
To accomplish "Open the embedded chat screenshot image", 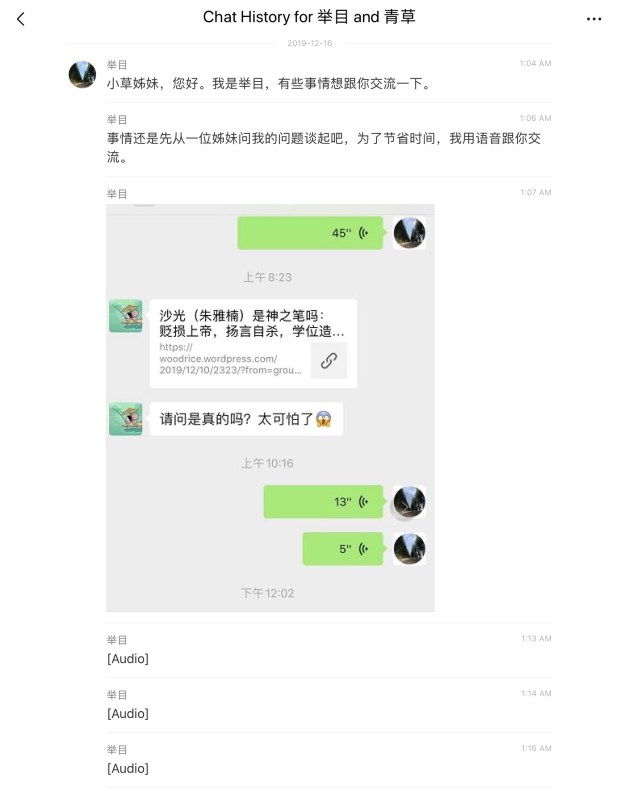I will click(x=270, y=408).
